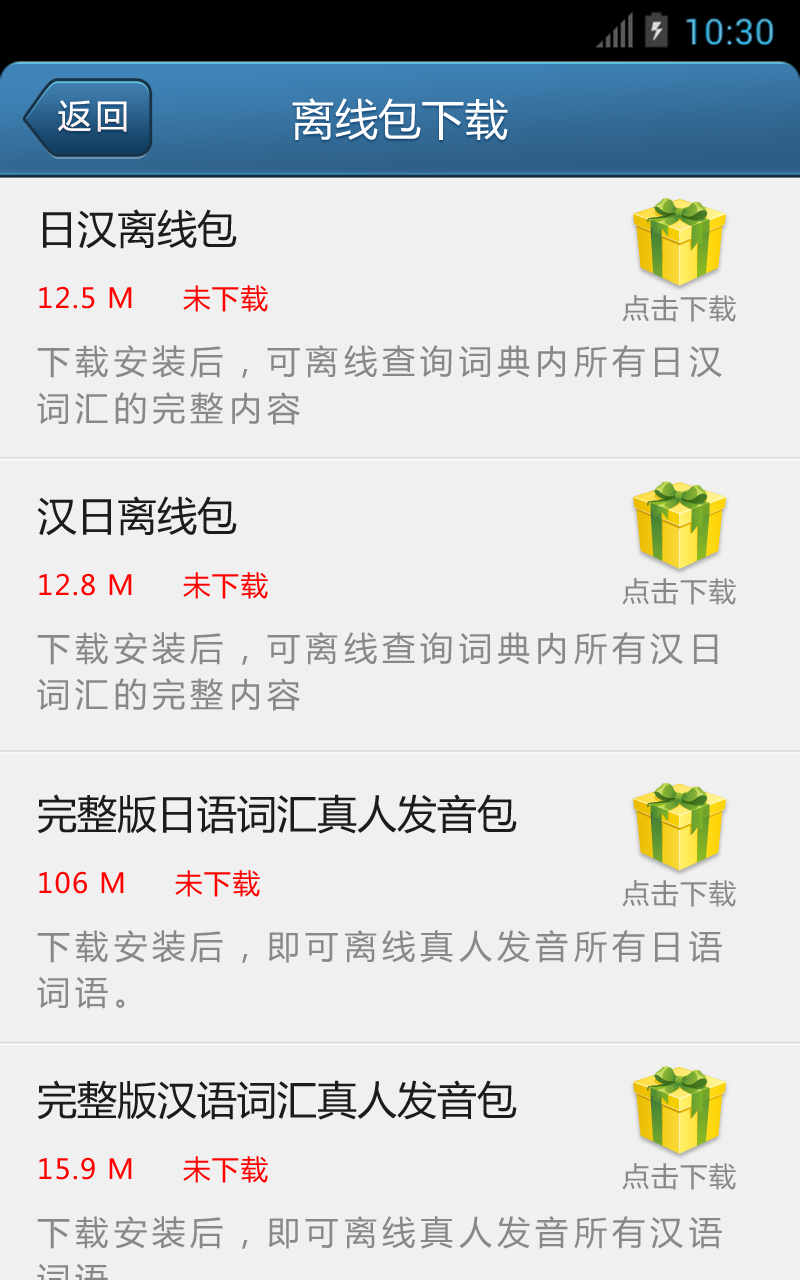Go back using the 返回 button
The height and width of the screenshot is (1280, 800).
point(90,118)
